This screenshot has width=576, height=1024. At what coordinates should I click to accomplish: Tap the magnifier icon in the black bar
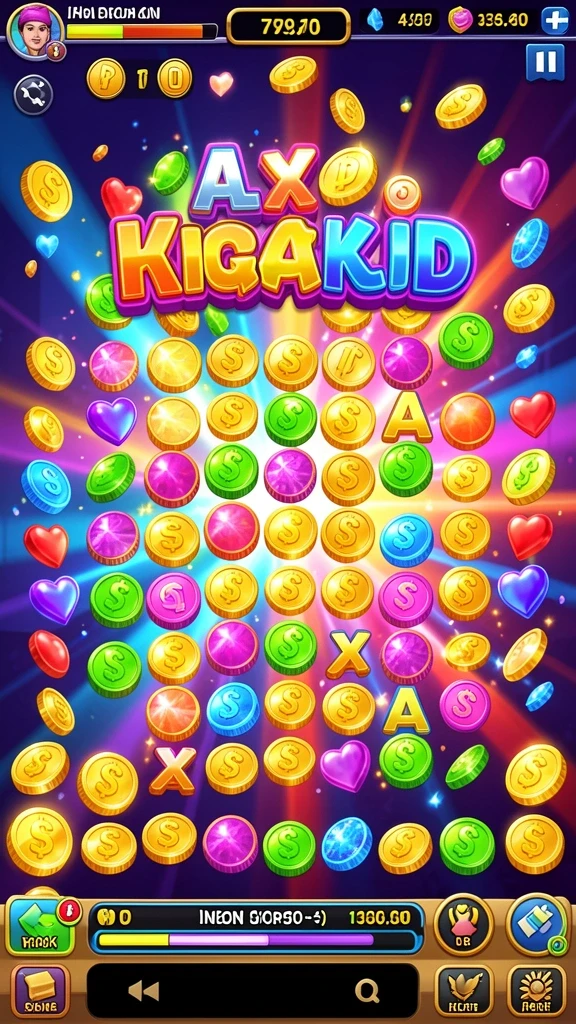click(367, 991)
